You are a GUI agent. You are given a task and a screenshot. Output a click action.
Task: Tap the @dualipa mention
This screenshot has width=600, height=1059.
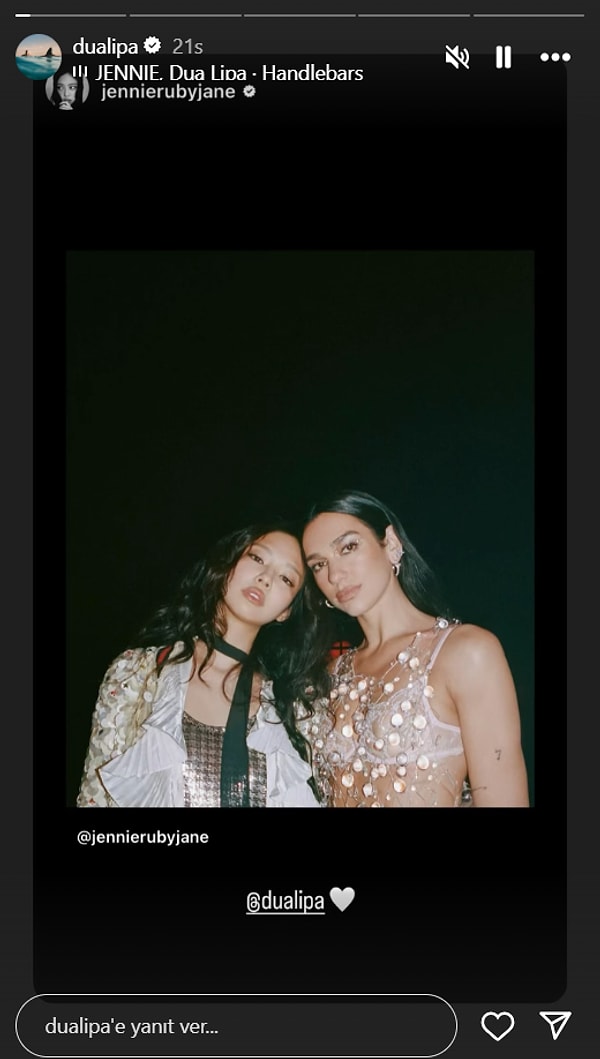click(x=285, y=901)
